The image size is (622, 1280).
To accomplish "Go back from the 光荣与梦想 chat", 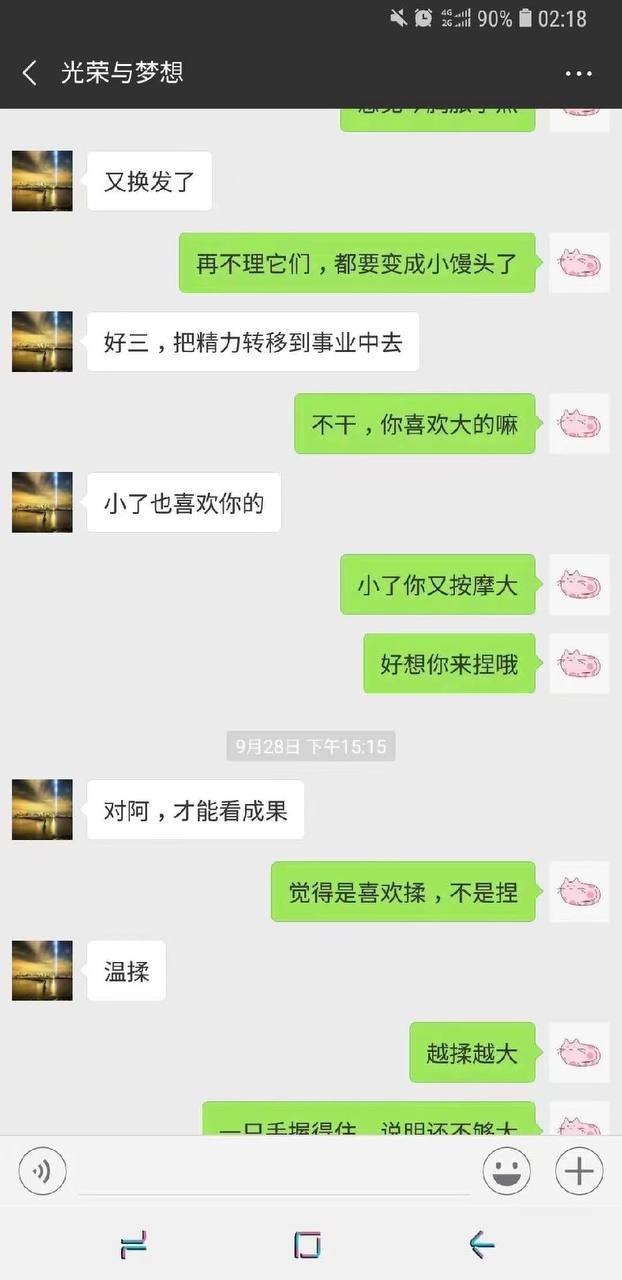I will (x=30, y=73).
